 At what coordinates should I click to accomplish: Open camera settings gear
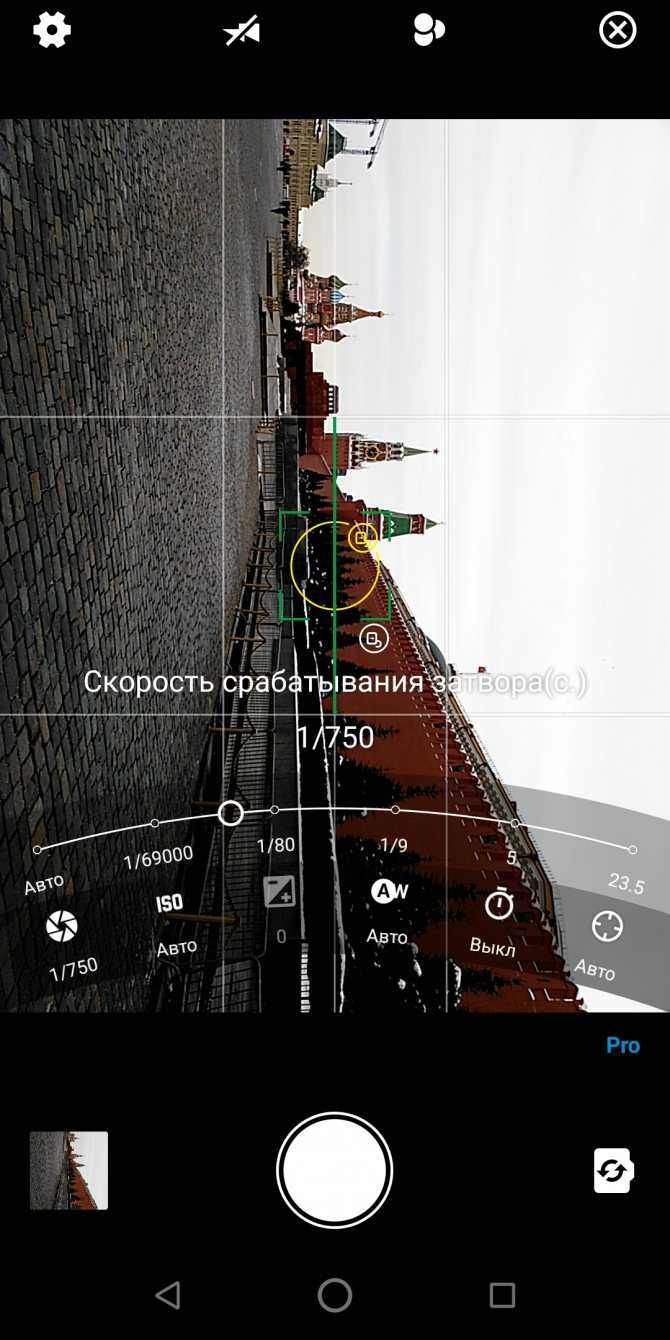click(52, 31)
